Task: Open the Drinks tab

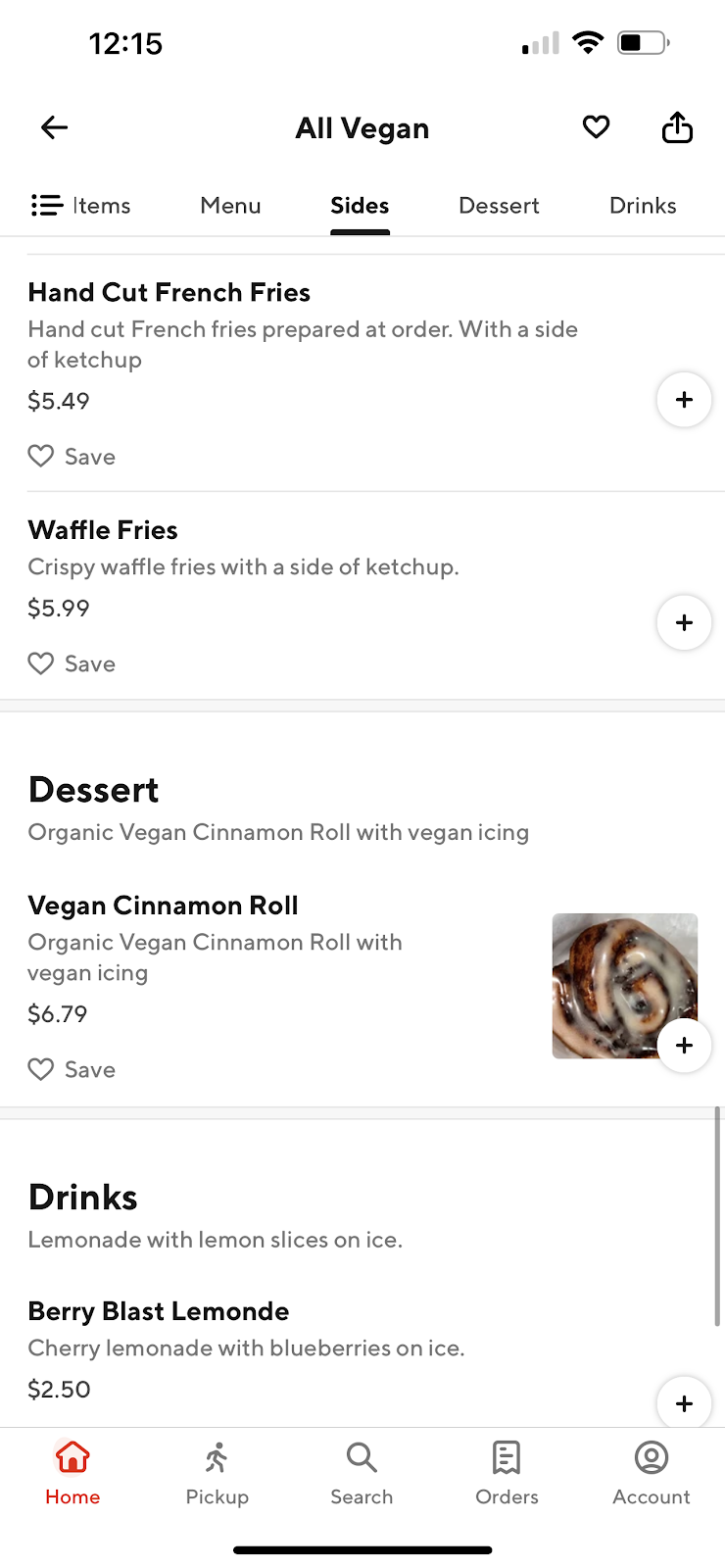Action: coord(642,205)
